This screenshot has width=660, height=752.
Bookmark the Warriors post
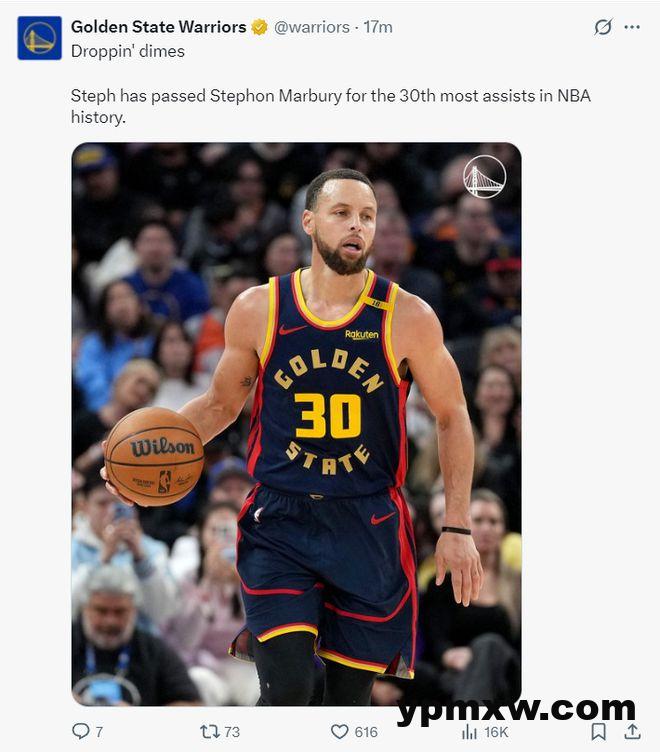[598, 731]
